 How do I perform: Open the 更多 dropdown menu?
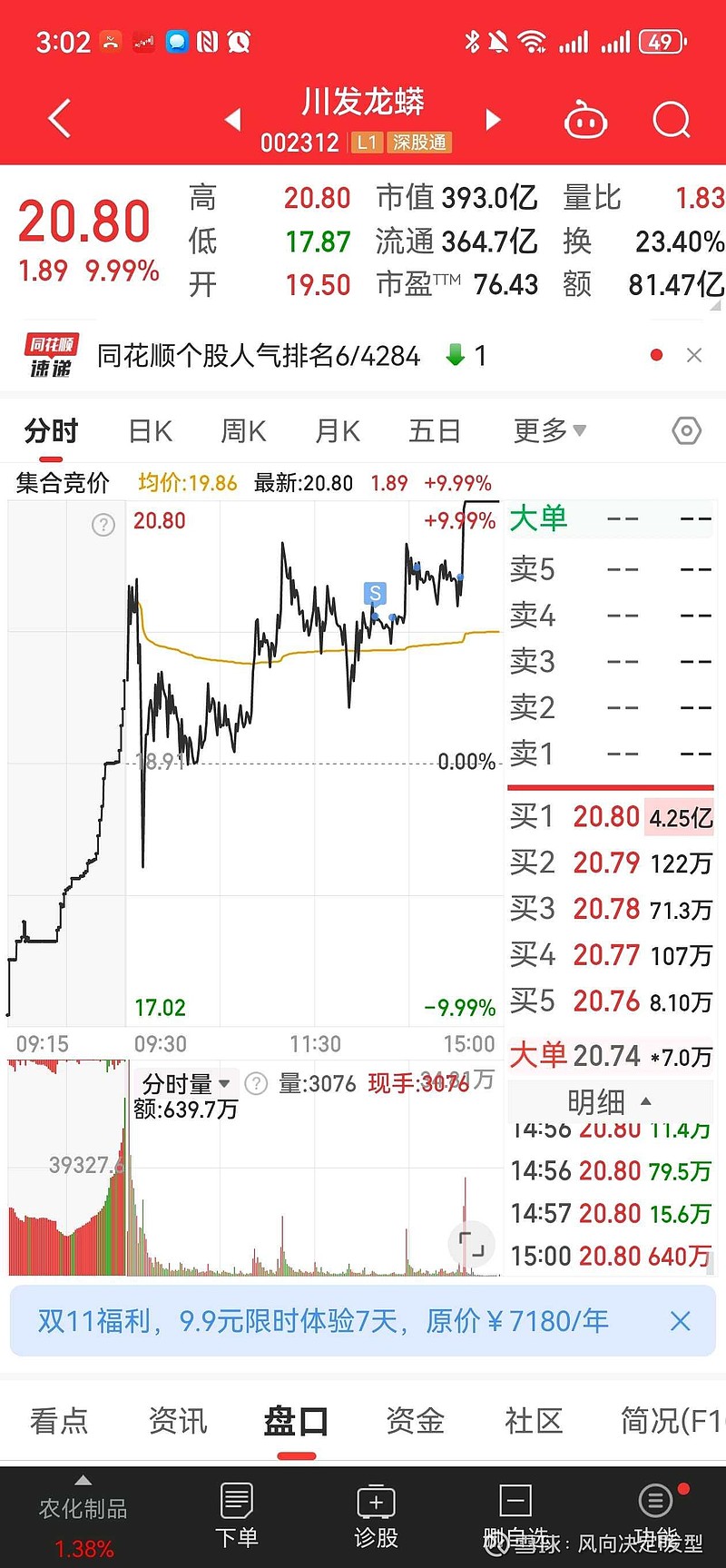pyautogui.click(x=547, y=431)
